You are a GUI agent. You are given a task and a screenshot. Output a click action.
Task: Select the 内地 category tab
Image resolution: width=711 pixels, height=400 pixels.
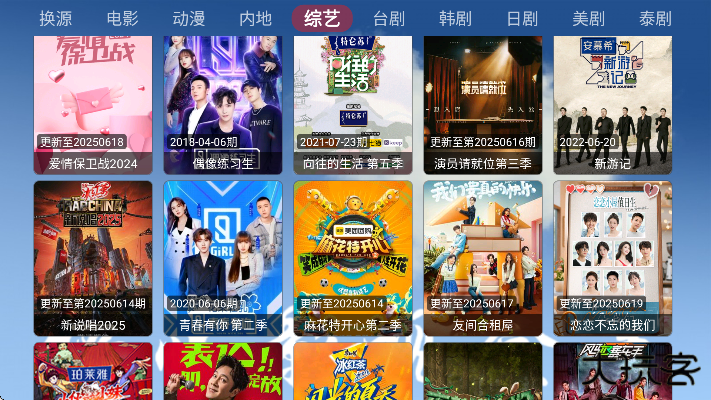coord(255,18)
